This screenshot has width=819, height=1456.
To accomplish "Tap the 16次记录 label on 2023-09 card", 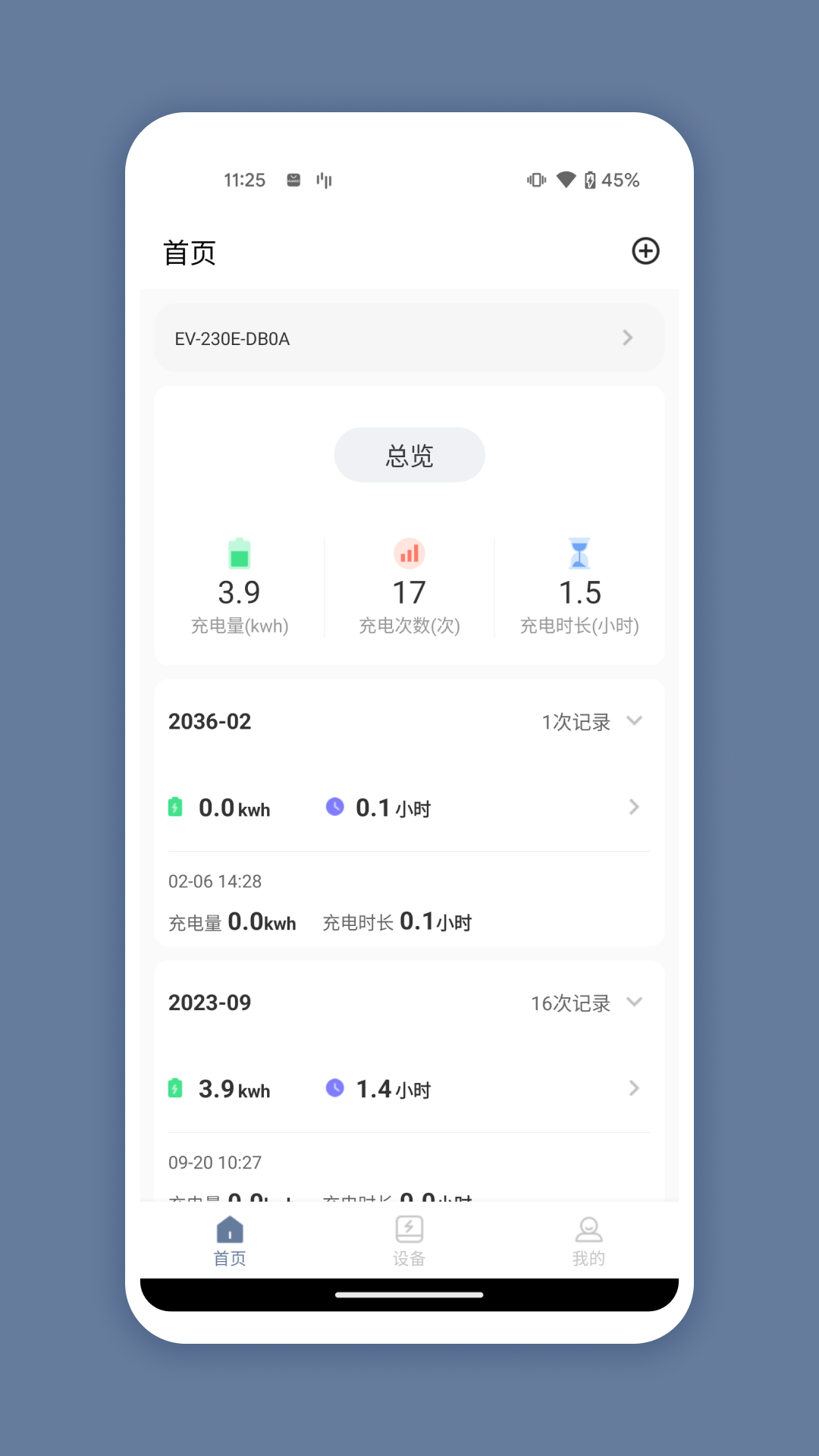I will (x=570, y=1003).
